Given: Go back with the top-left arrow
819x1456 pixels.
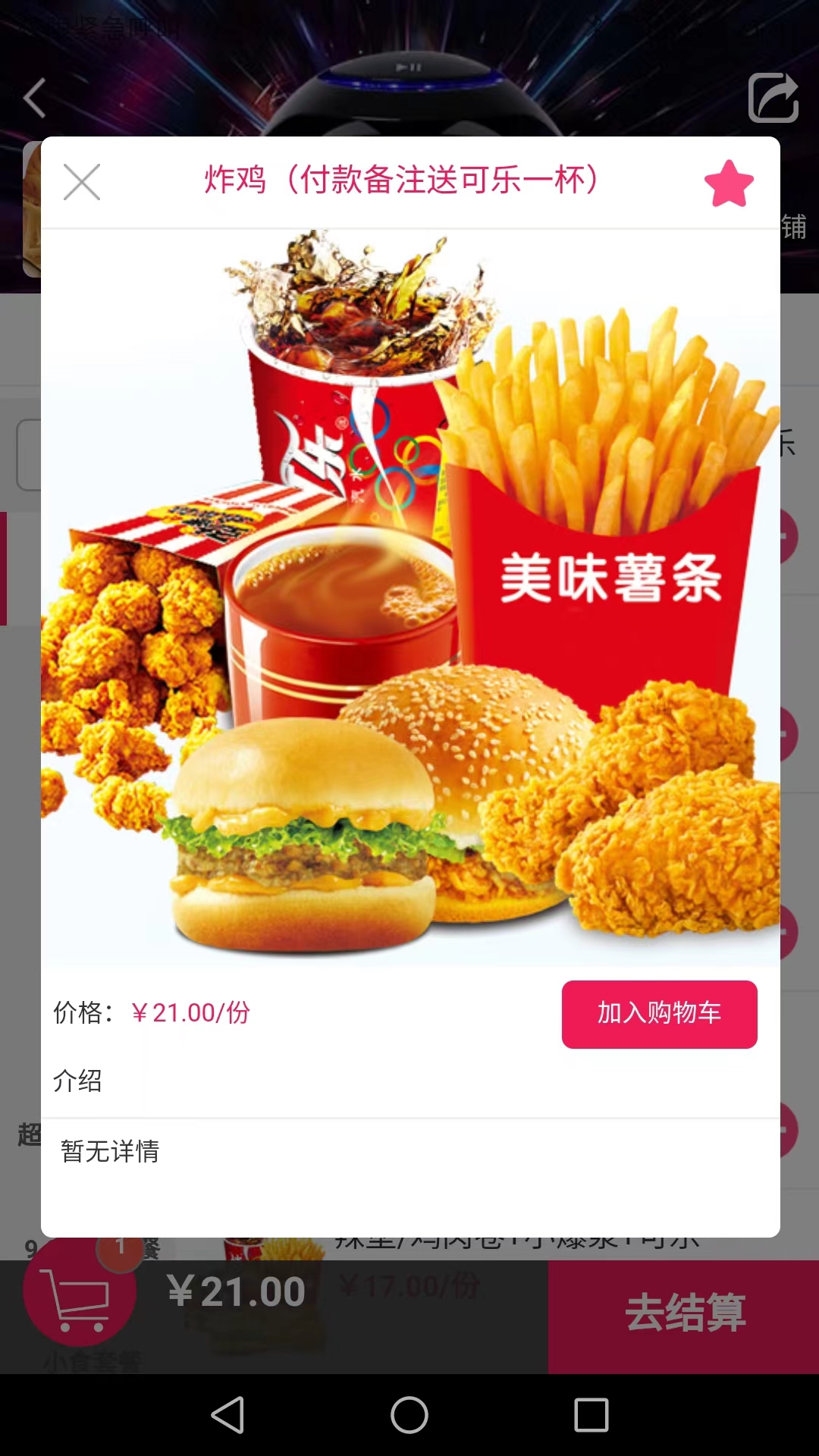Looking at the screenshot, I should pyautogui.click(x=35, y=97).
